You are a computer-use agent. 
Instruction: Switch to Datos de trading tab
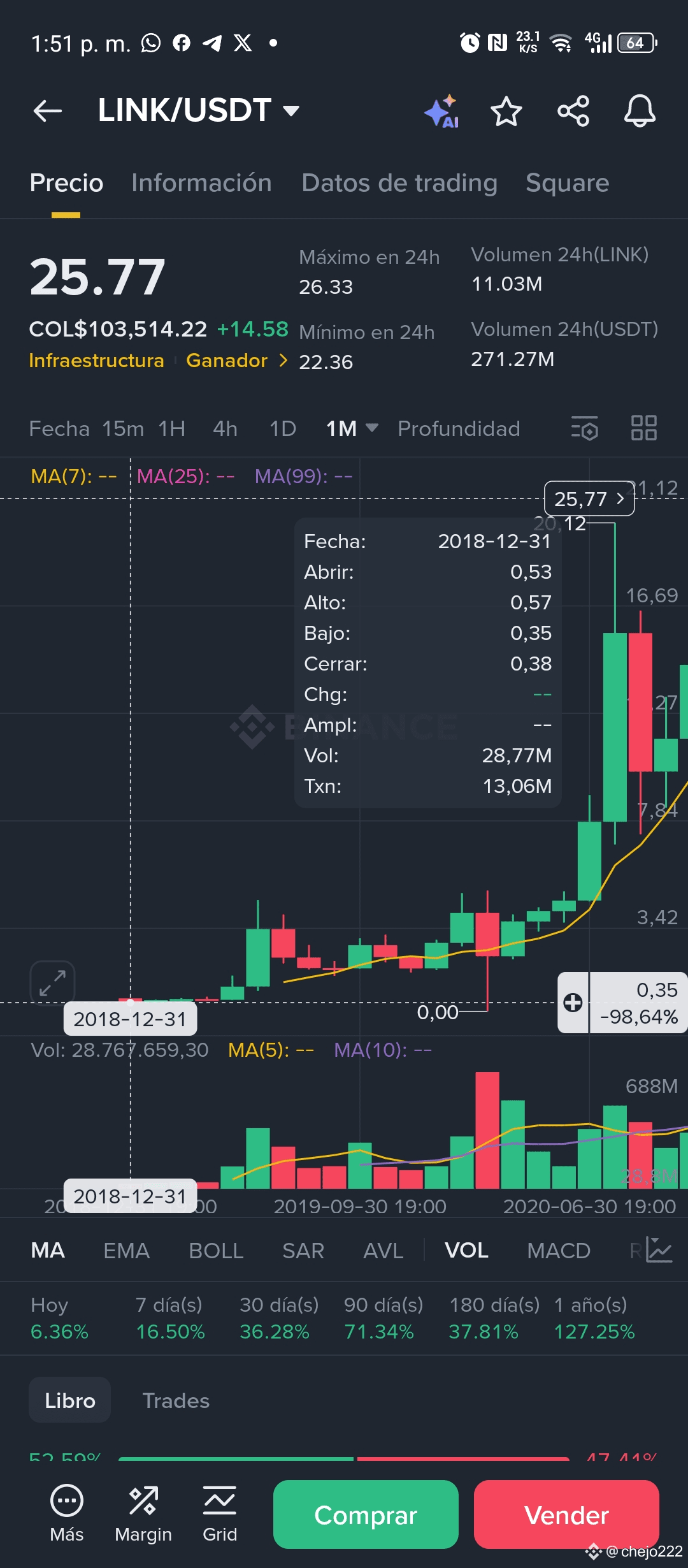coord(399,183)
